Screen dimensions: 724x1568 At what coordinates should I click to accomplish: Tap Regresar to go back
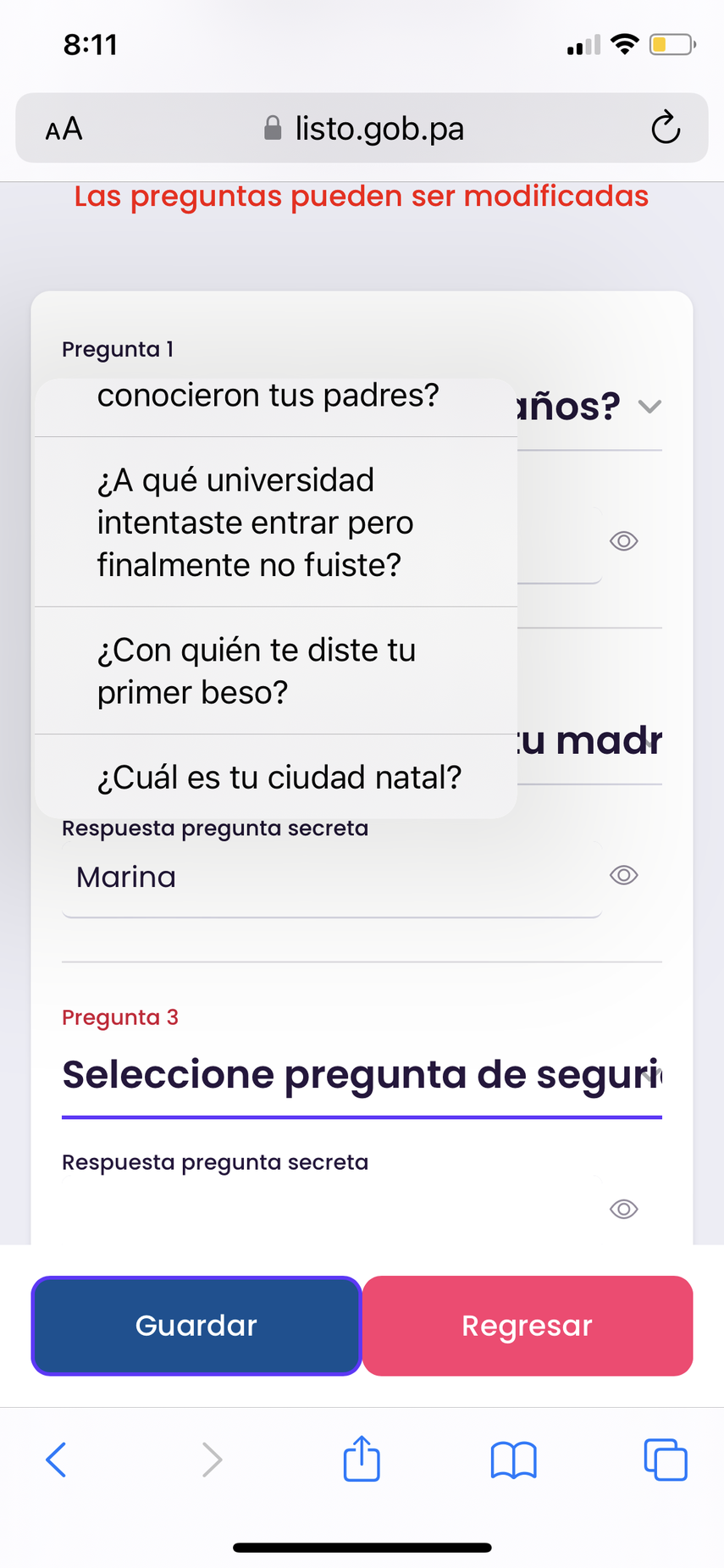(527, 1325)
